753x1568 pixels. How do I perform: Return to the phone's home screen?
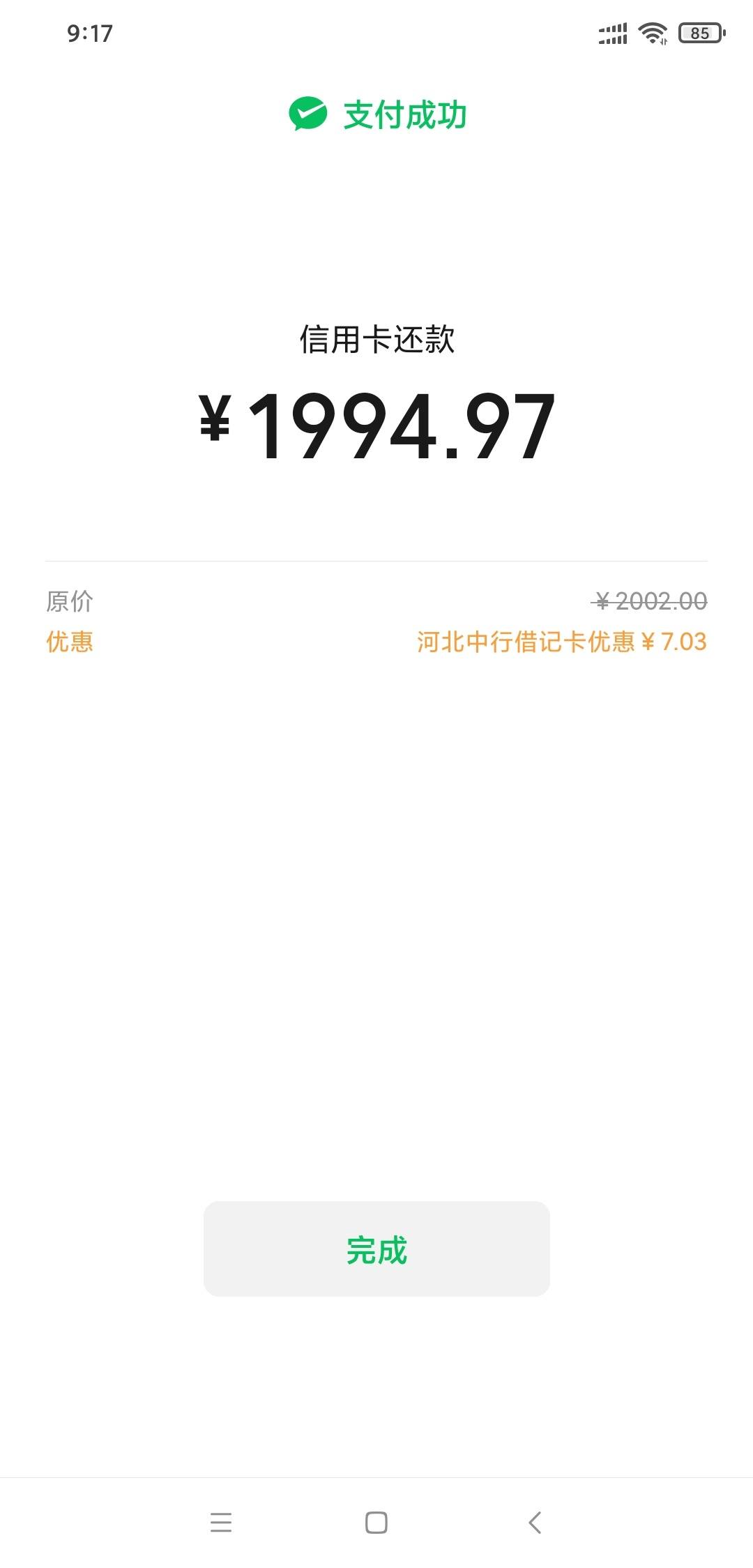[376, 1522]
